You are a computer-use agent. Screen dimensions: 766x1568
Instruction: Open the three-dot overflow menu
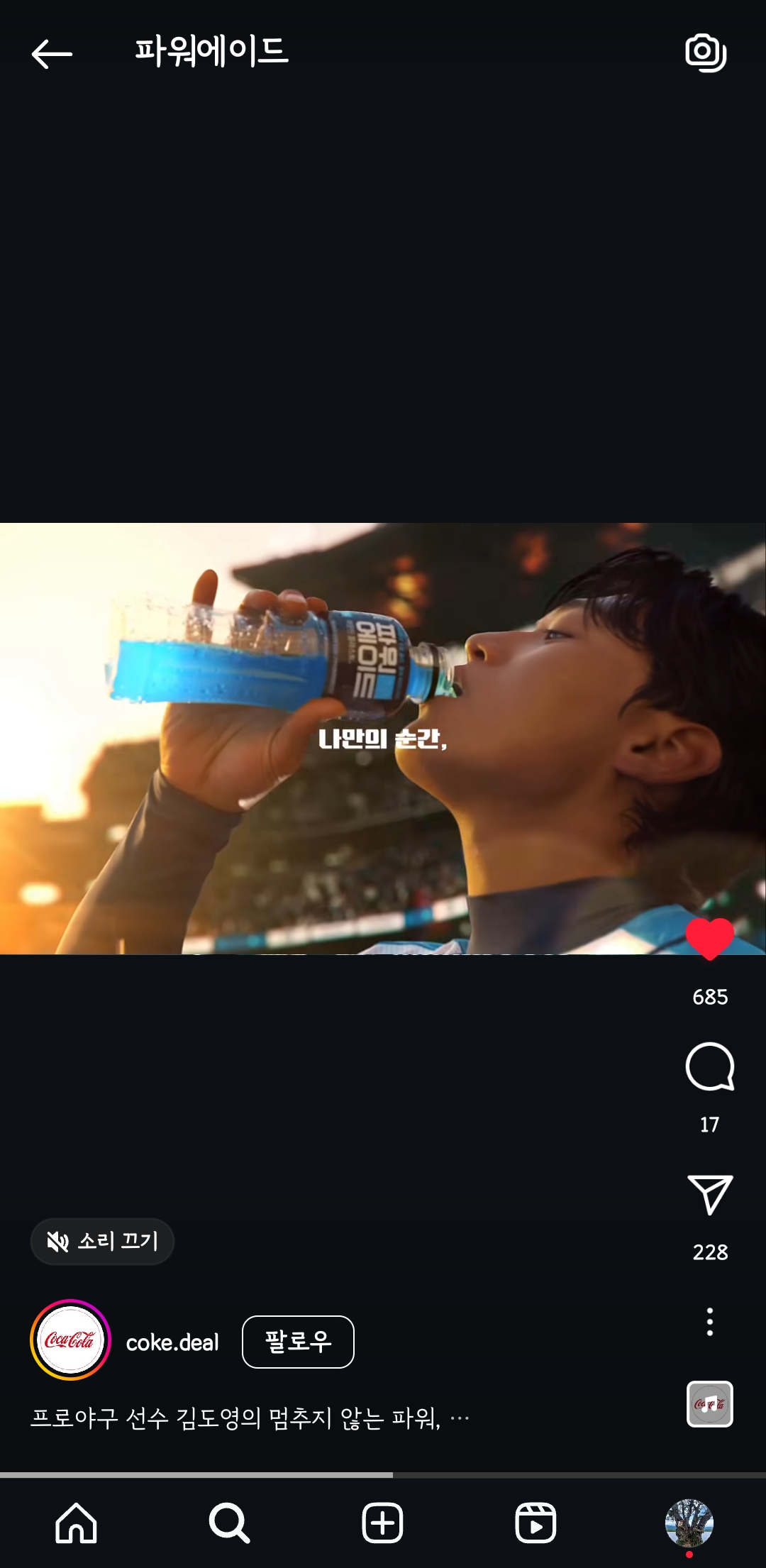point(709,1322)
